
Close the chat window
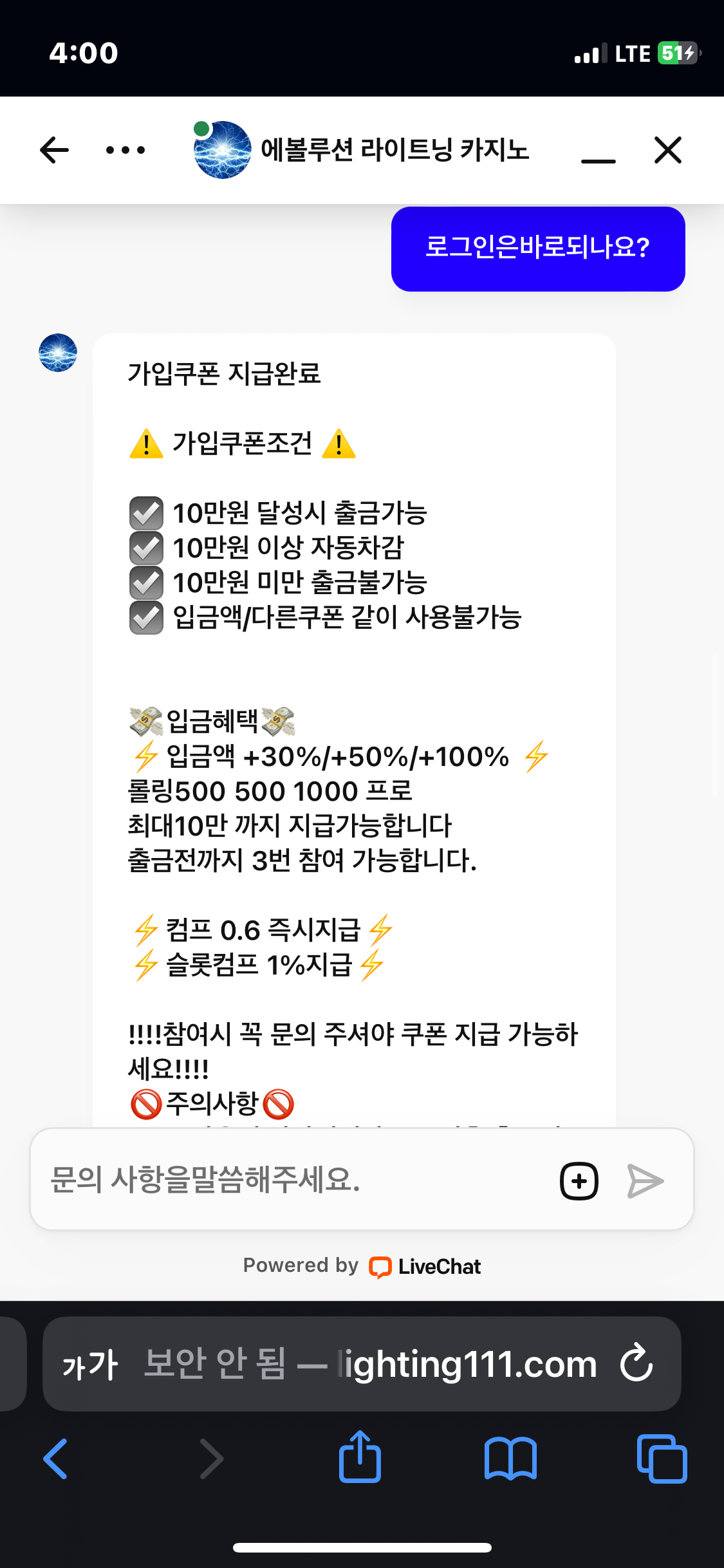tap(668, 150)
